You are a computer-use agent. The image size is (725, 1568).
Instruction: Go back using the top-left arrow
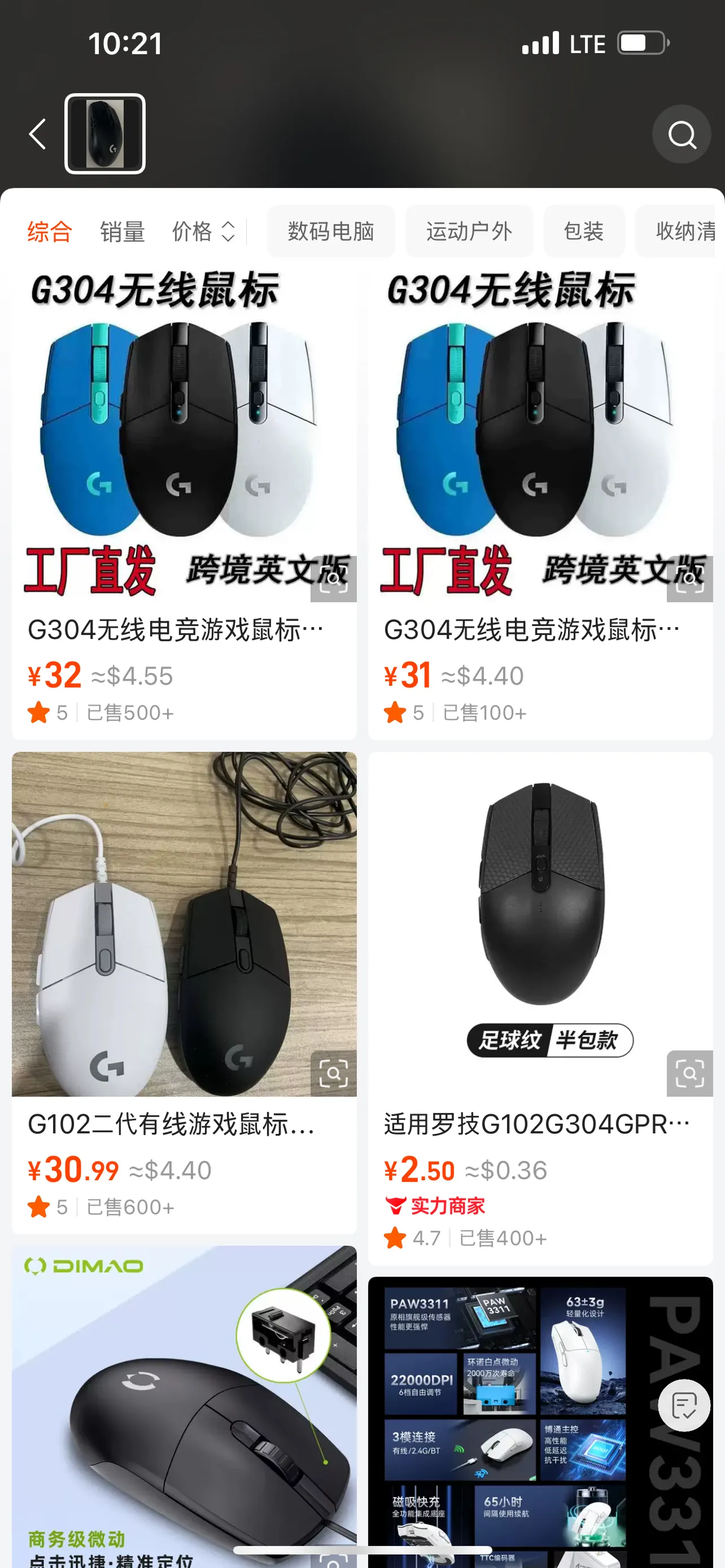[38, 134]
